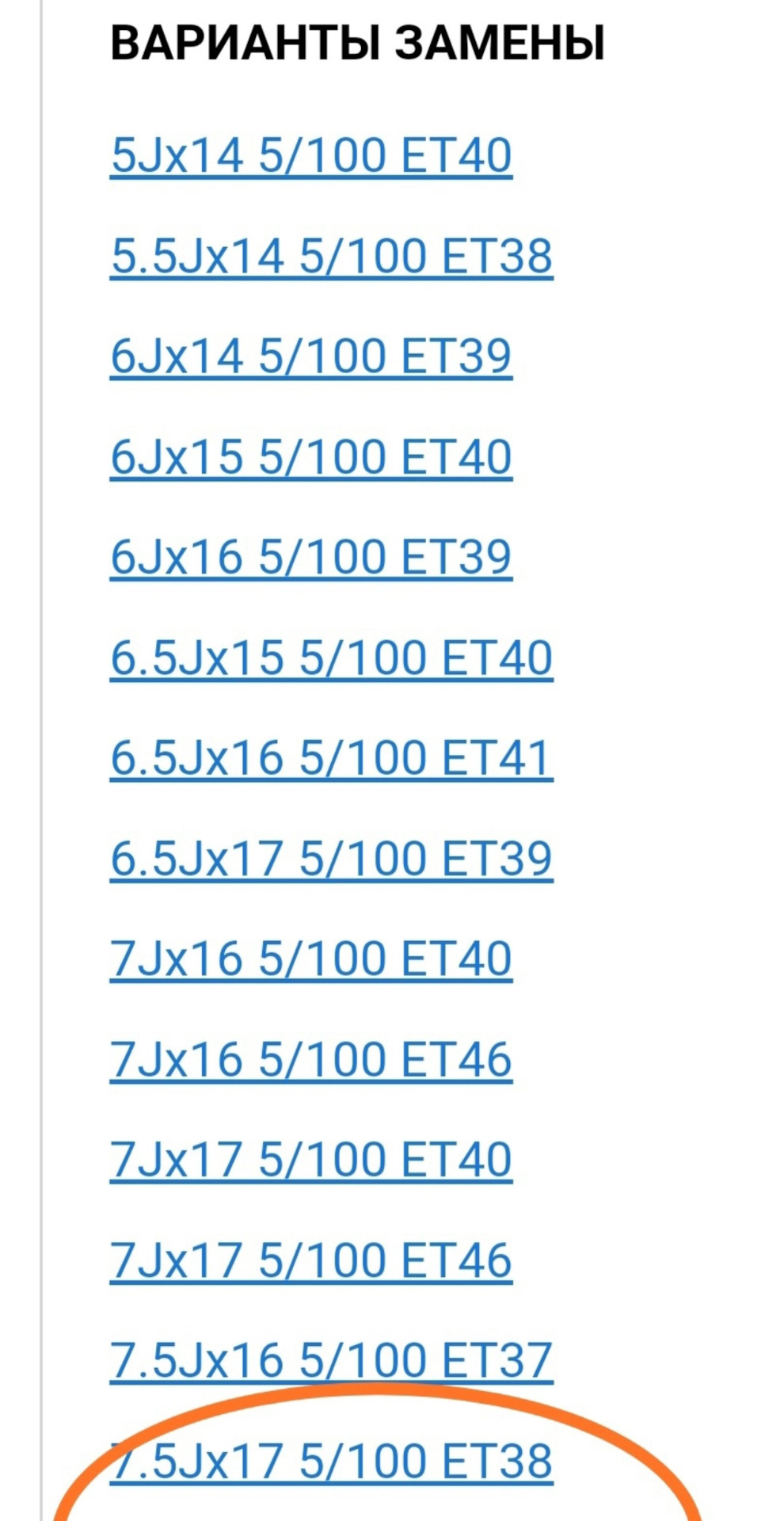The height and width of the screenshot is (1521, 784).
Task: Open the 6Jx15 5/100 ET40 replacement
Action: point(310,457)
